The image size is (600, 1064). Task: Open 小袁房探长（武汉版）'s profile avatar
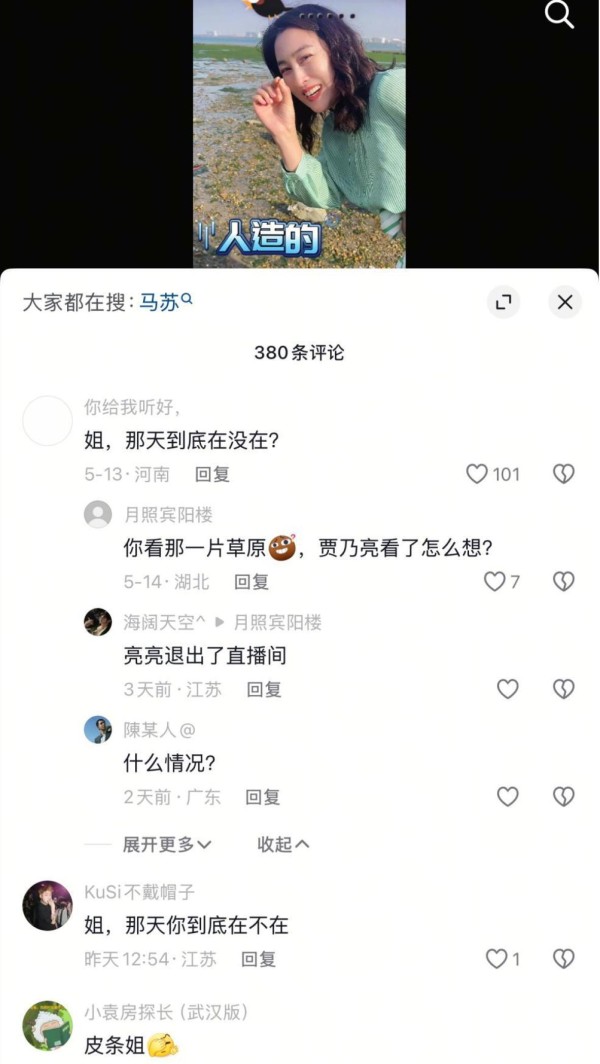click(x=48, y=1025)
